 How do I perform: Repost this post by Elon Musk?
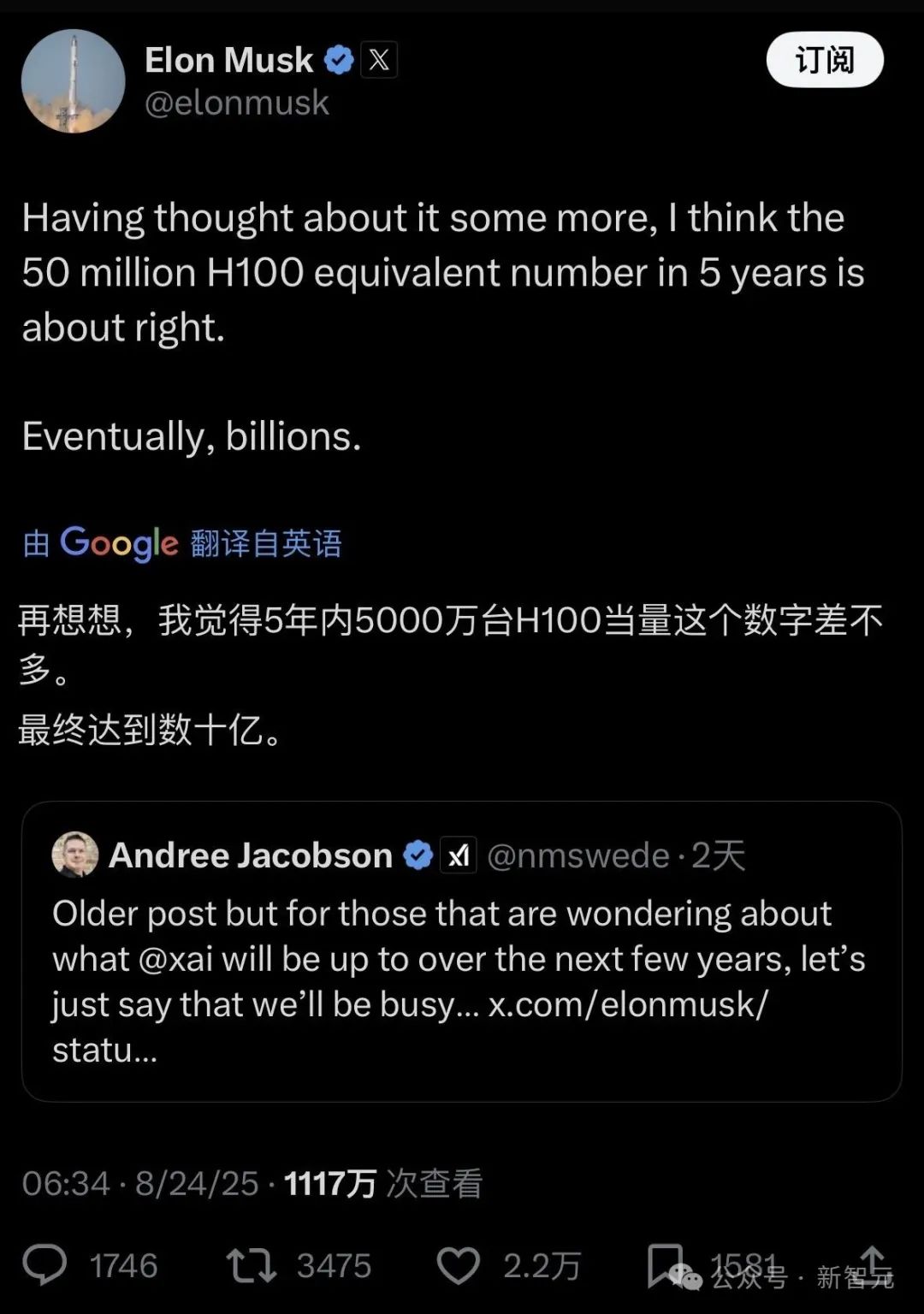pyautogui.click(x=251, y=1265)
